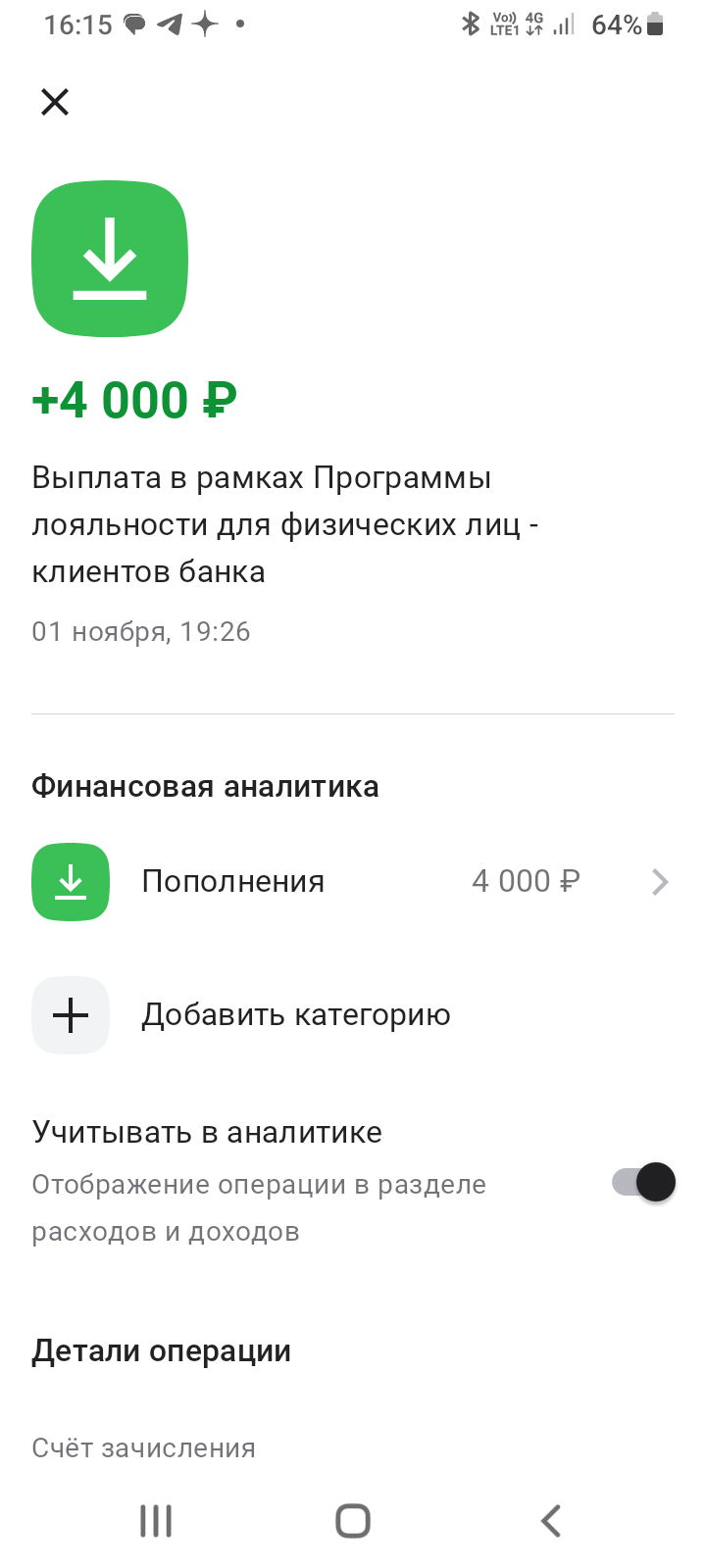Go back using system navigation
Screen dimensions: 706x1568
(x=551, y=1521)
